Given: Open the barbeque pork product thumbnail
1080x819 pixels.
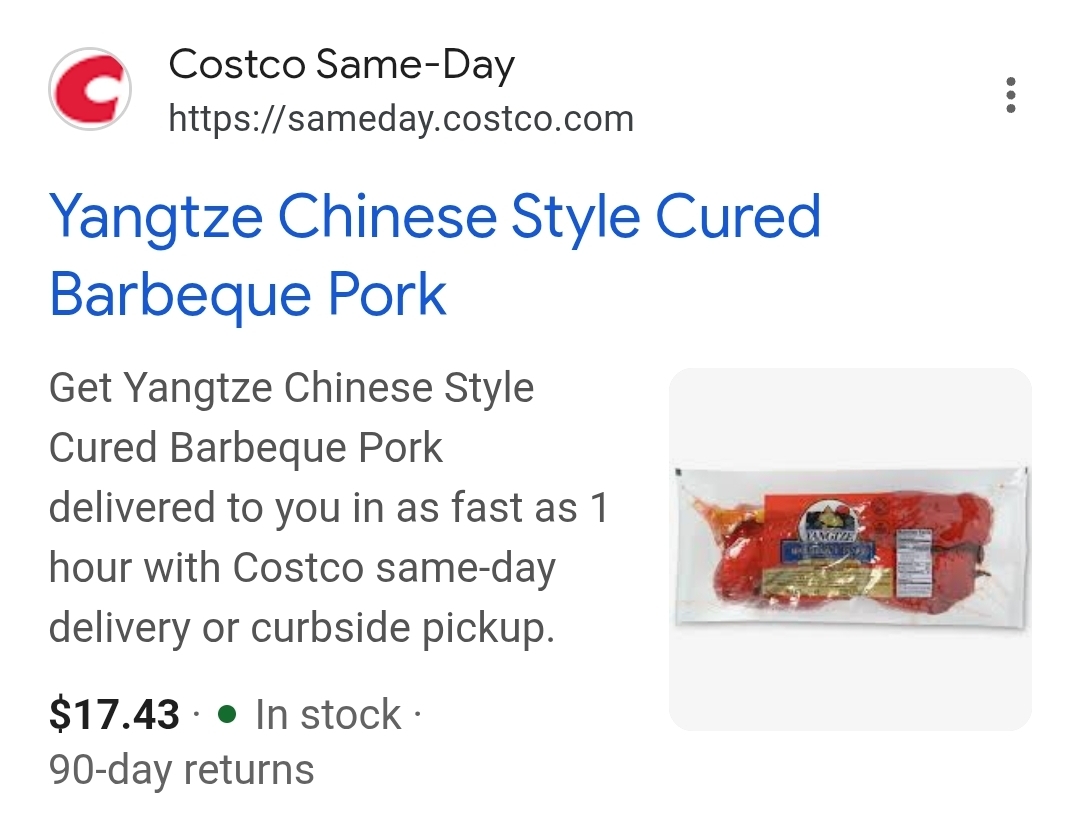Looking at the screenshot, I should pyautogui.click(x=849, y=549).
